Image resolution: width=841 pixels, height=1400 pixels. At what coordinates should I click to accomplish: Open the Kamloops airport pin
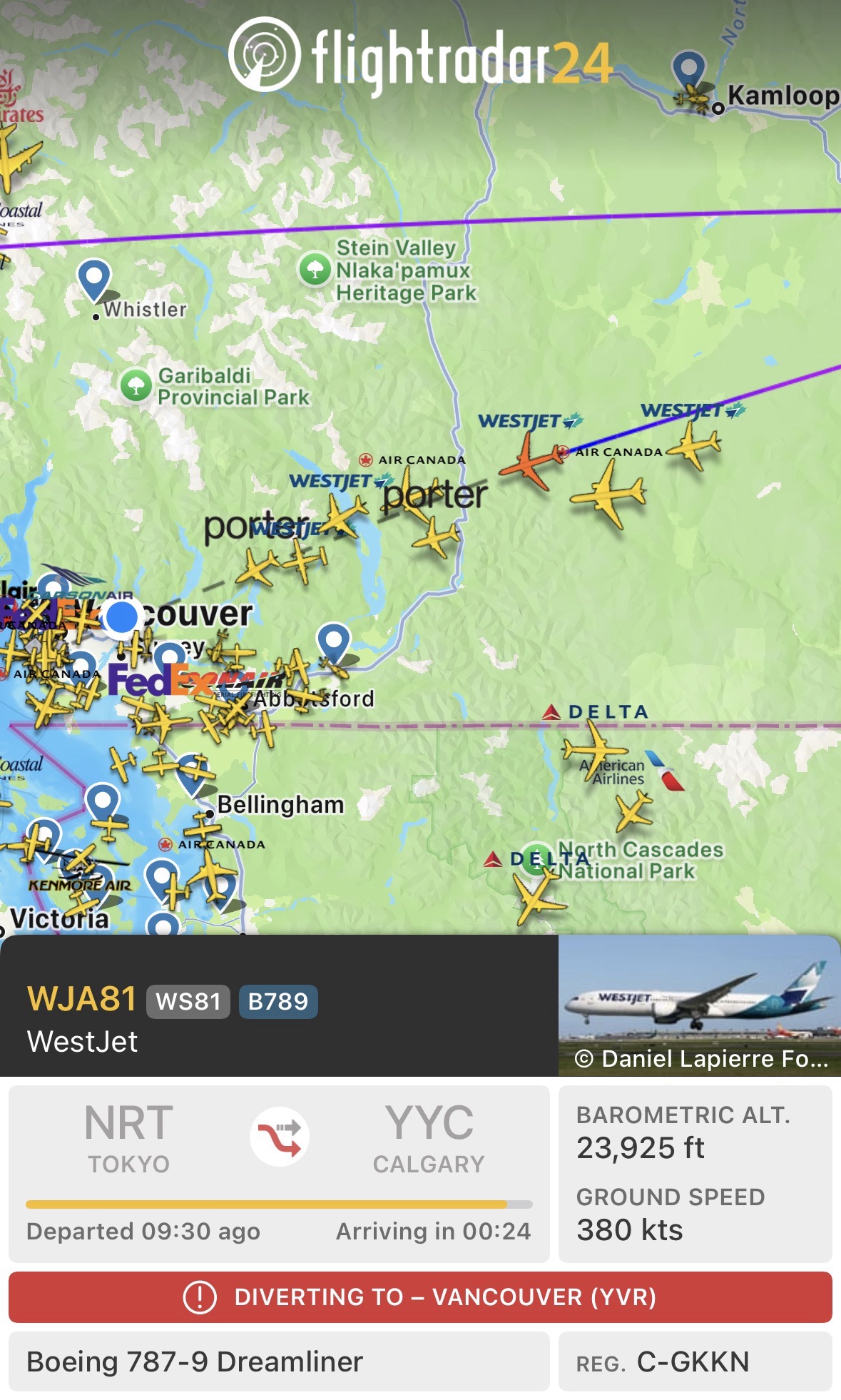[689, 70]
